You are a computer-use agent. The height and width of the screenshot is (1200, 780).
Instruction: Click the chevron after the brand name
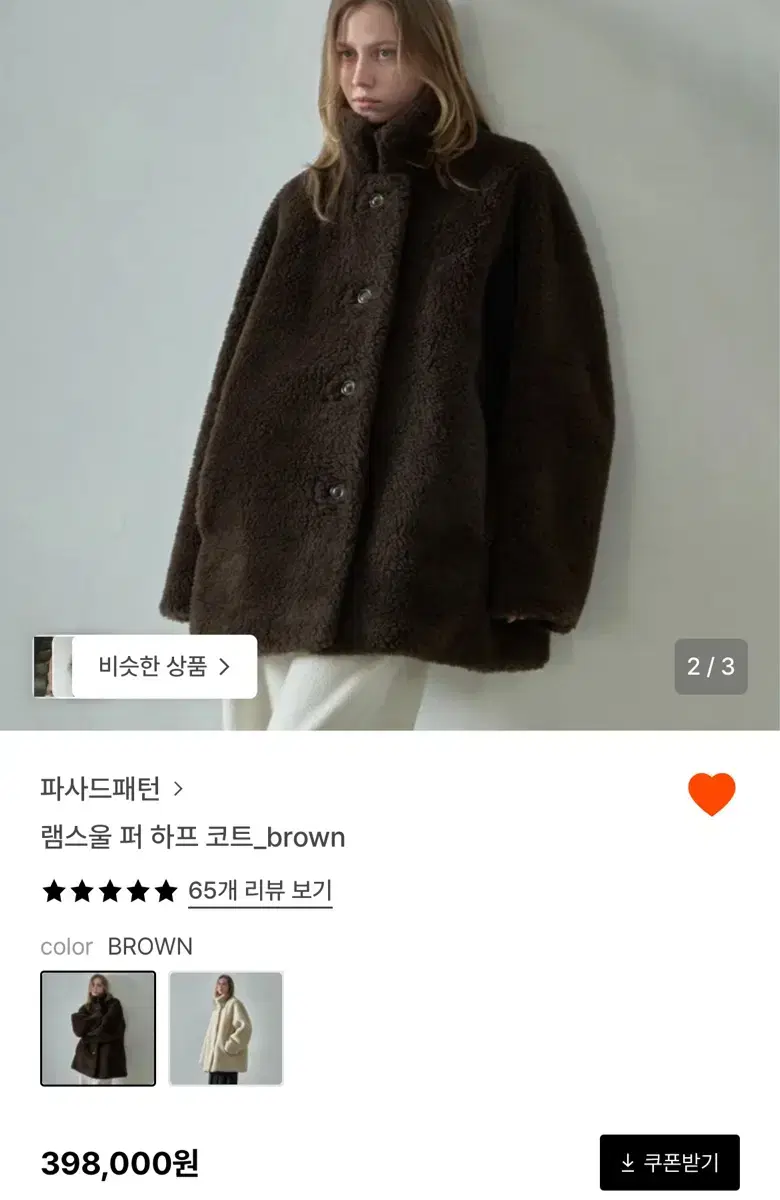point(180,789)
